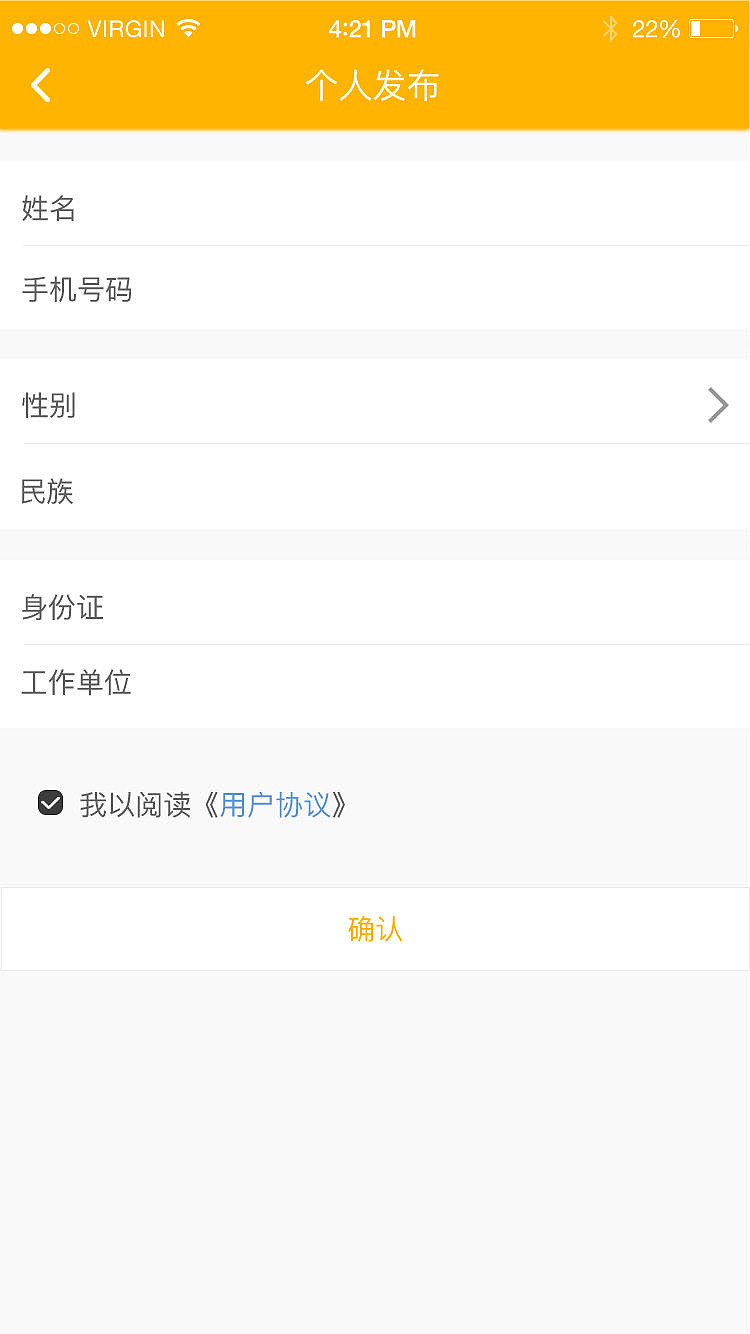The image size is (750, 1334).
Task: Tap the 身份证 ID card row label
Action: (x=62, y=607)
